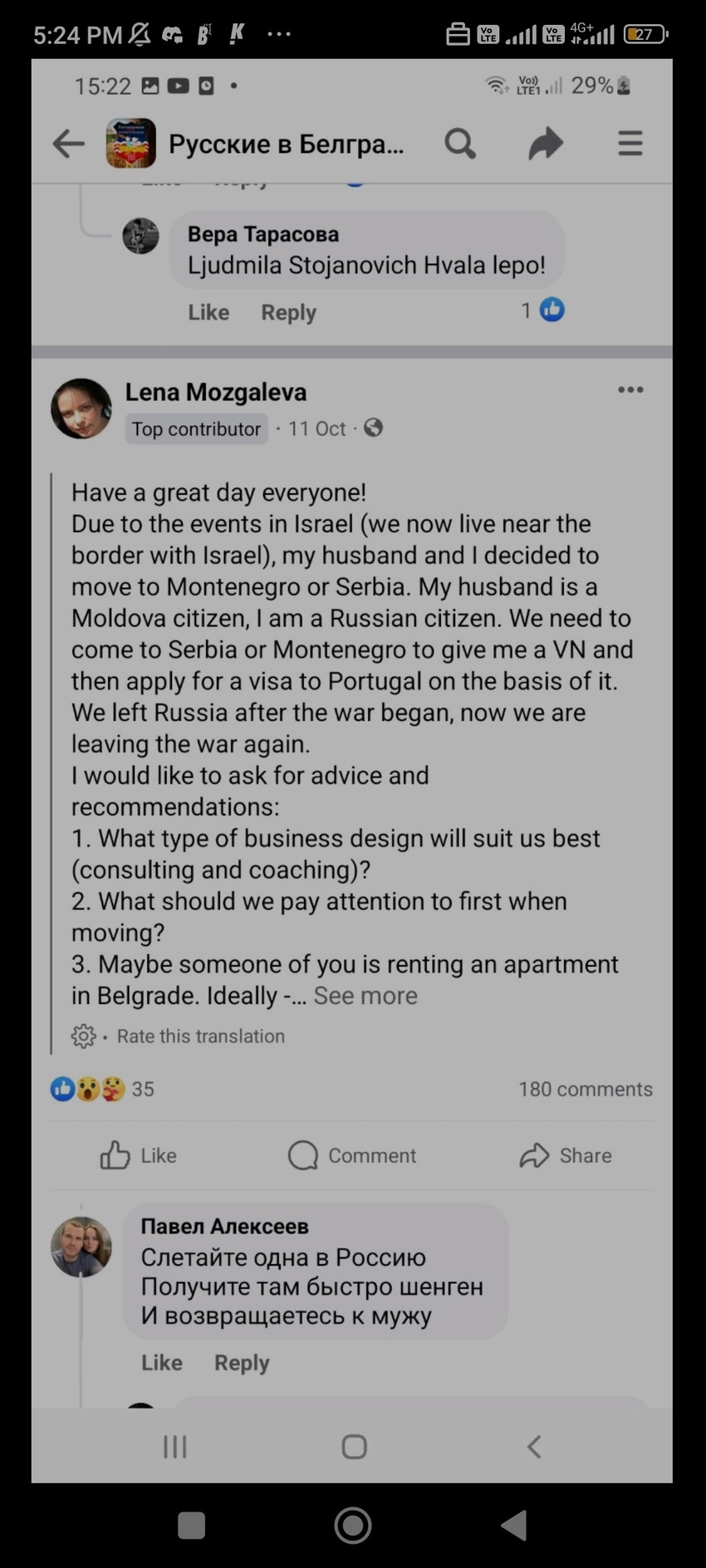
Task: Rate this translation
Action: (x=200, y=1036)
